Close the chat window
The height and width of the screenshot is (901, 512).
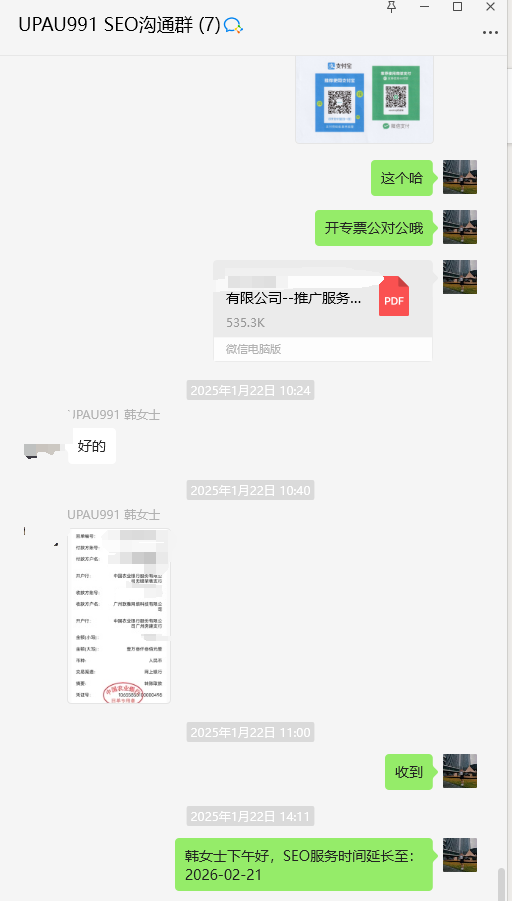(490, 7)
